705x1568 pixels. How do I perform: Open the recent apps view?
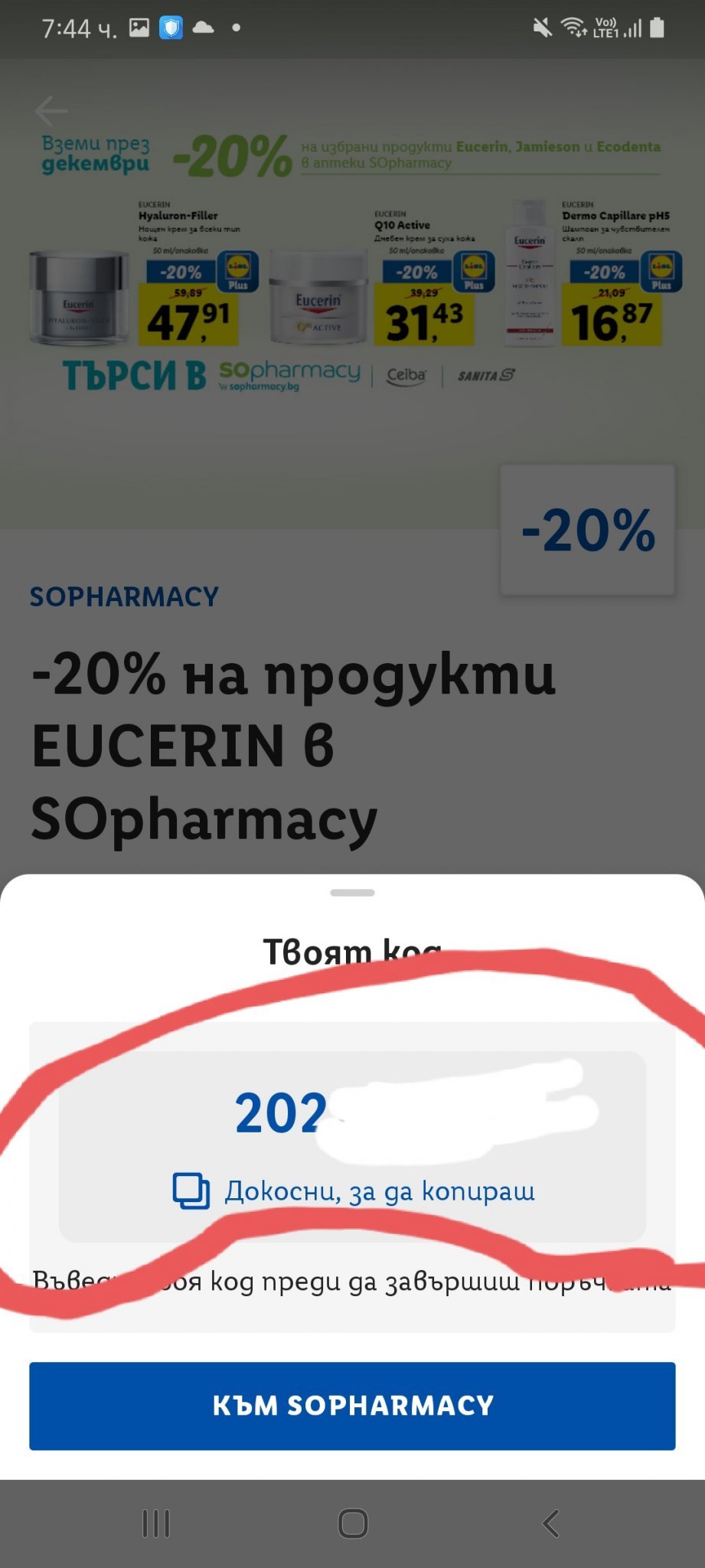(x=156, y=1524)
